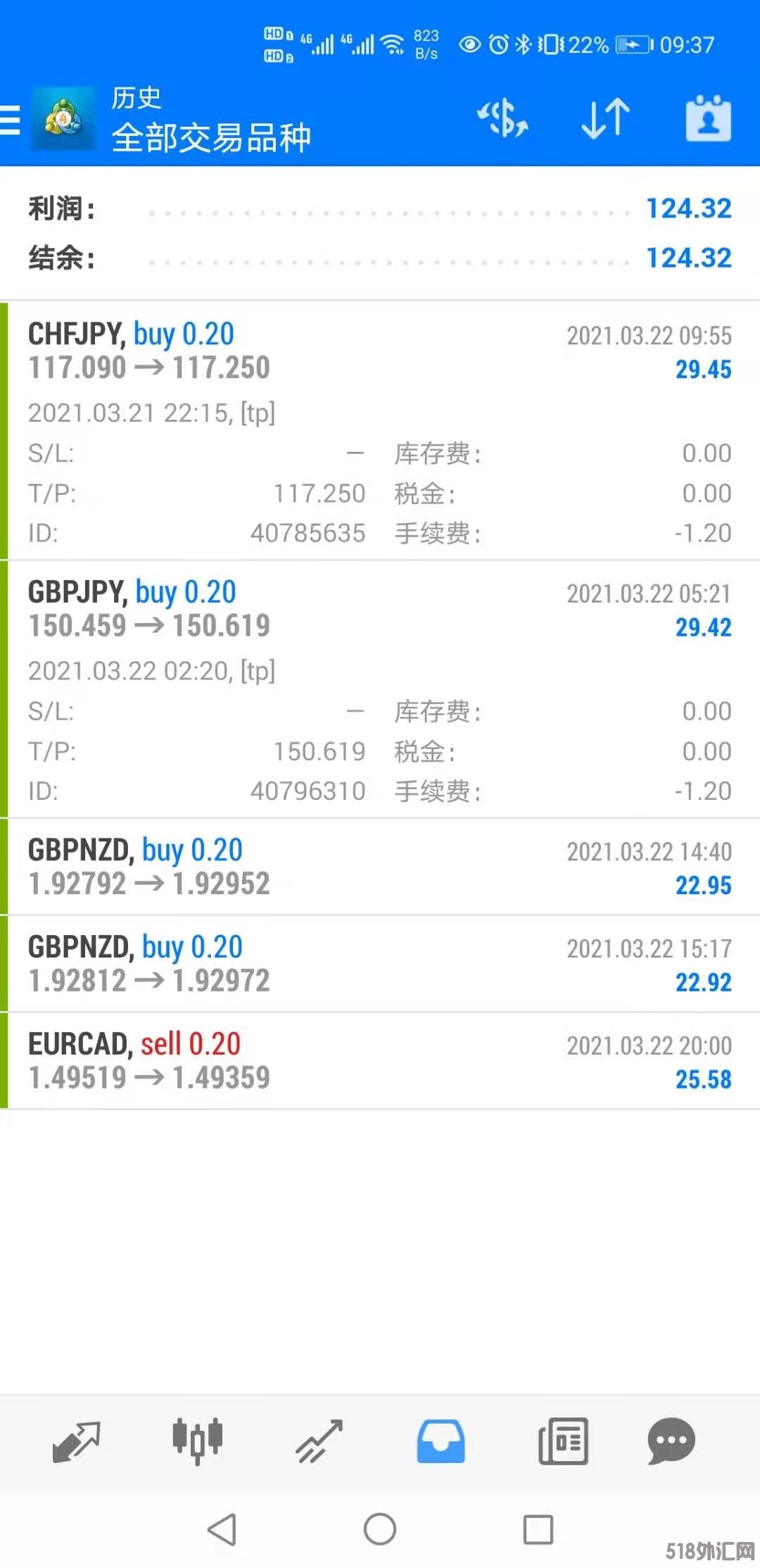Expand the GBPNZD trade closed at 15:17
This screenshot has width=760, height=1568.
380,964
